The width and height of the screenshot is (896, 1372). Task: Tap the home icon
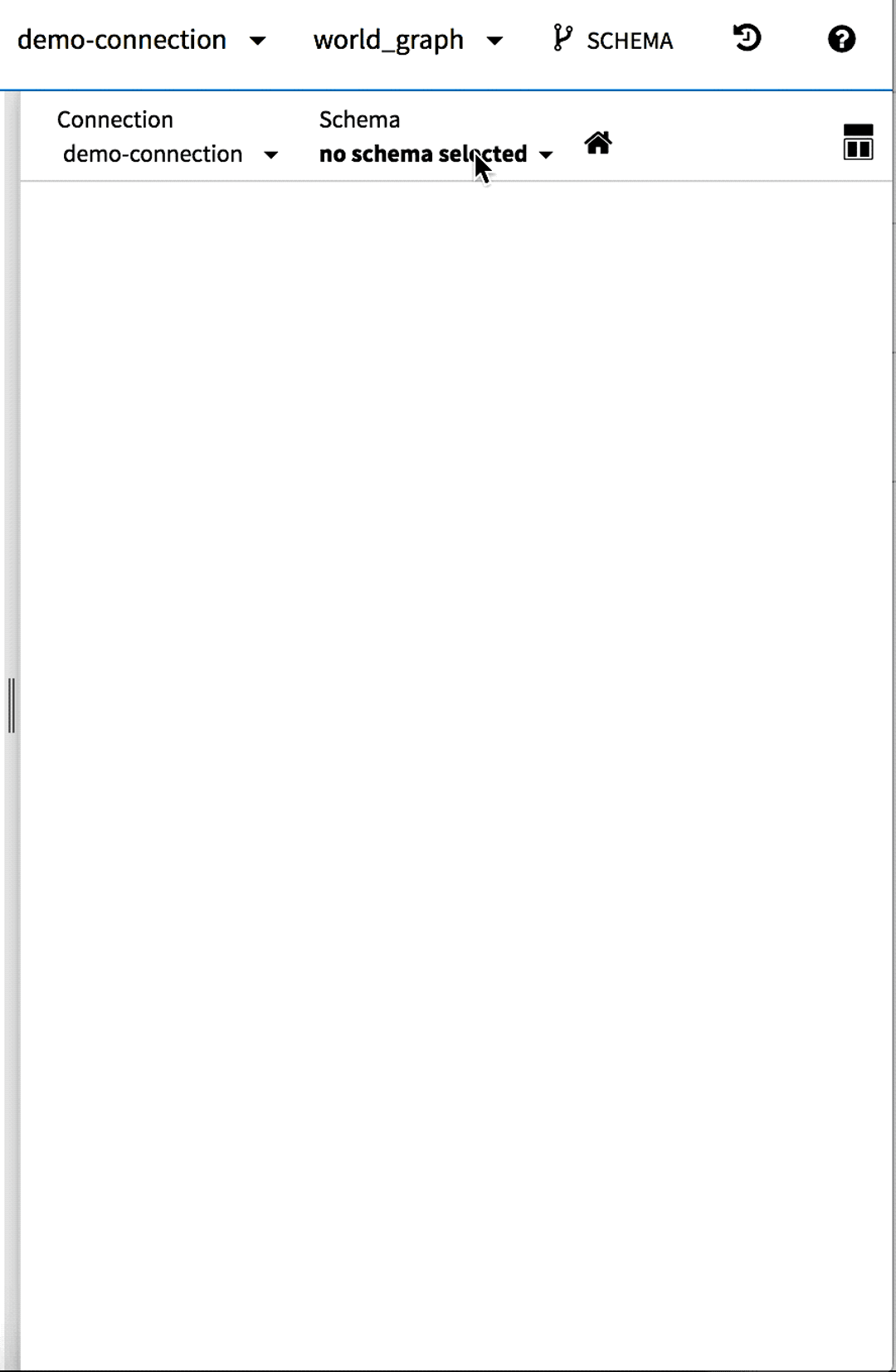point(597,144)
